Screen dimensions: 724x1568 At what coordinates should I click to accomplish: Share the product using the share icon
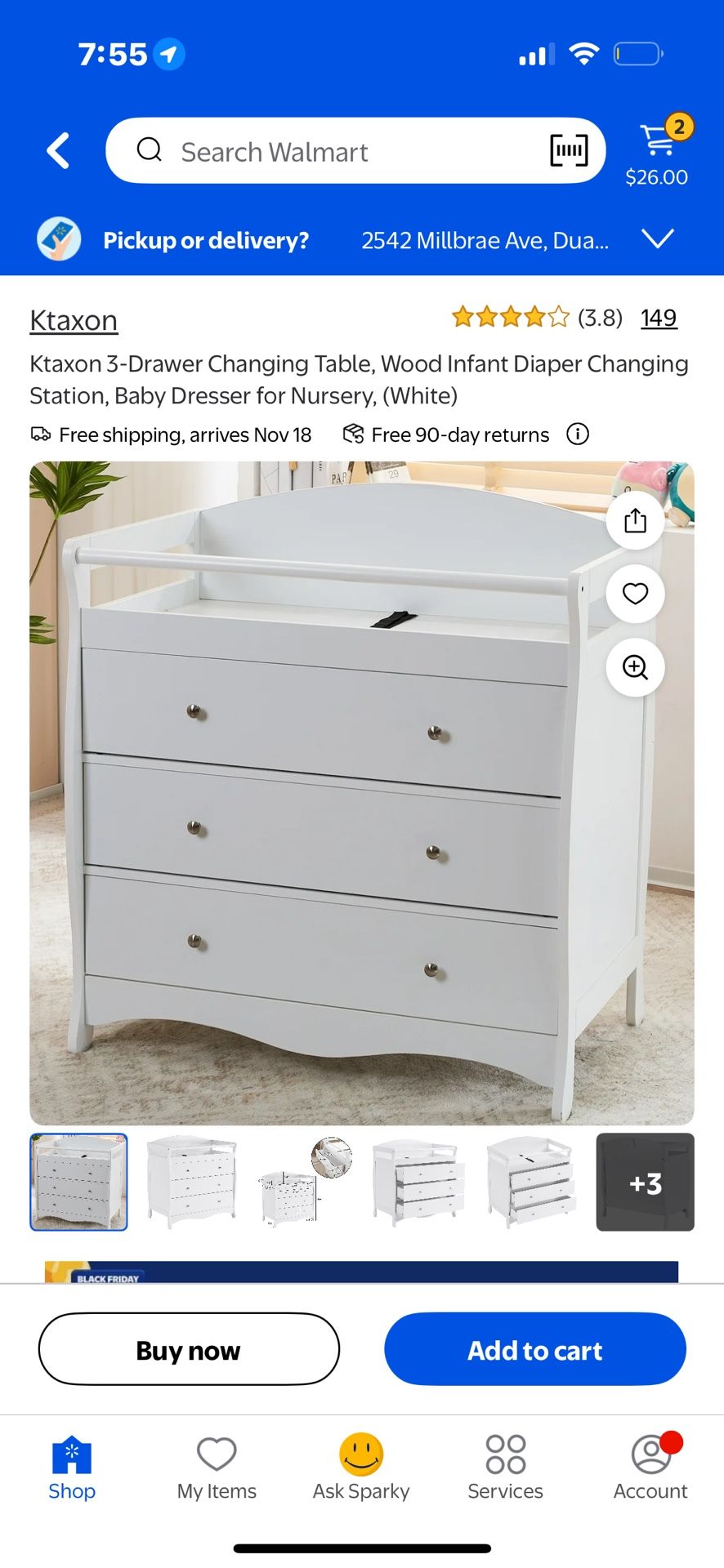(x=635, y=520)
